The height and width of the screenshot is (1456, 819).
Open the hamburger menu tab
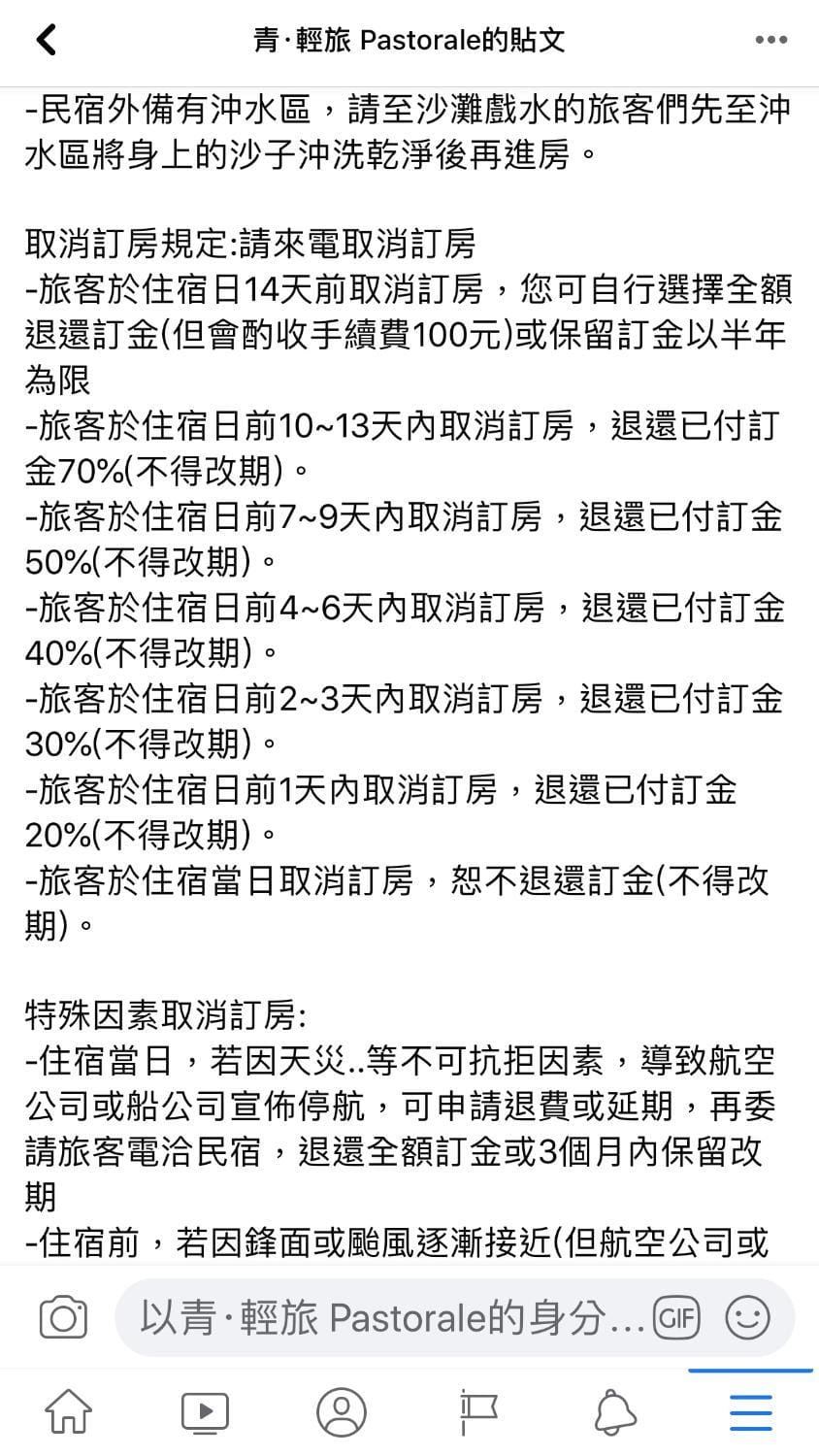(751, 1411)
